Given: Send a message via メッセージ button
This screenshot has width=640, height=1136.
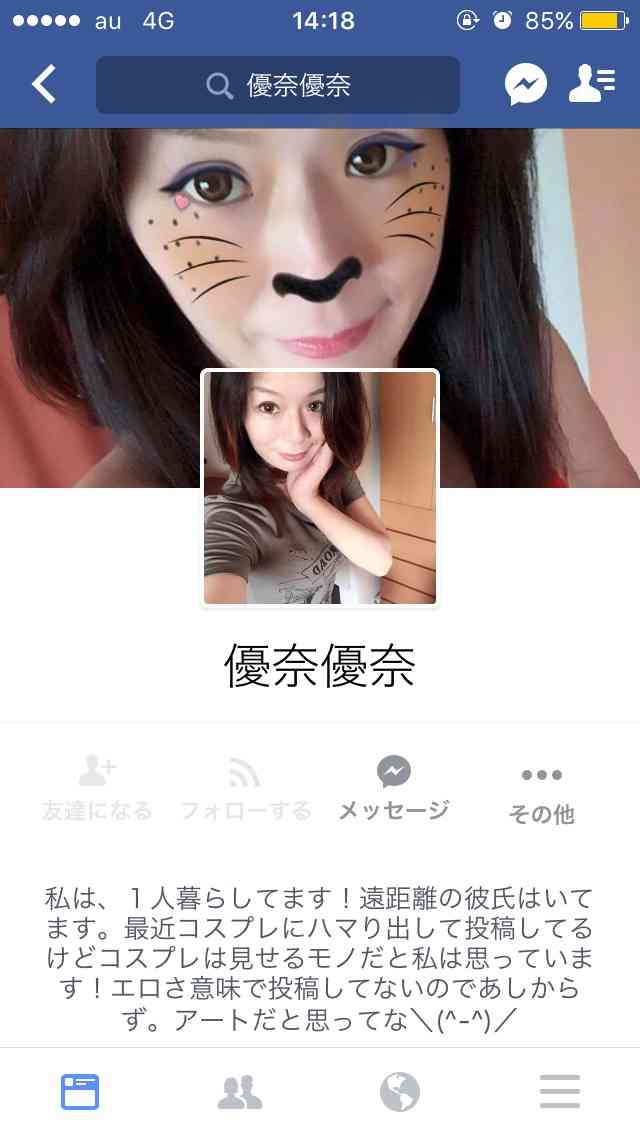Looking at the screenshot, I should 394,789.
